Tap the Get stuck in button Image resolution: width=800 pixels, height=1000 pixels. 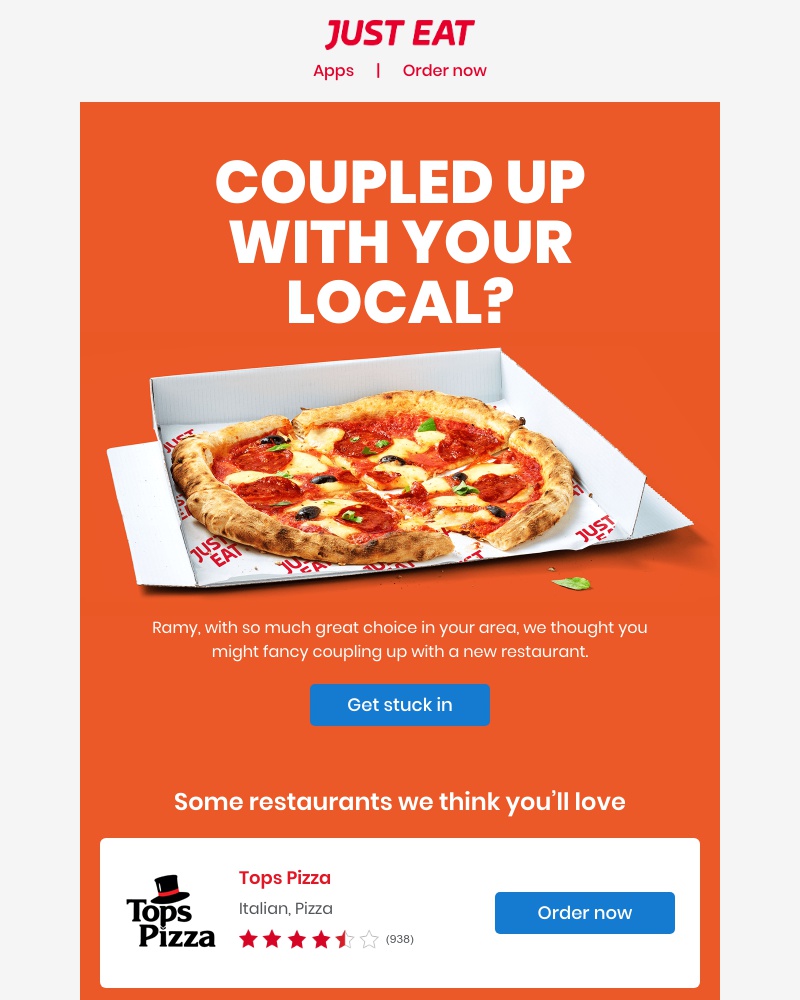click(399, 705)
